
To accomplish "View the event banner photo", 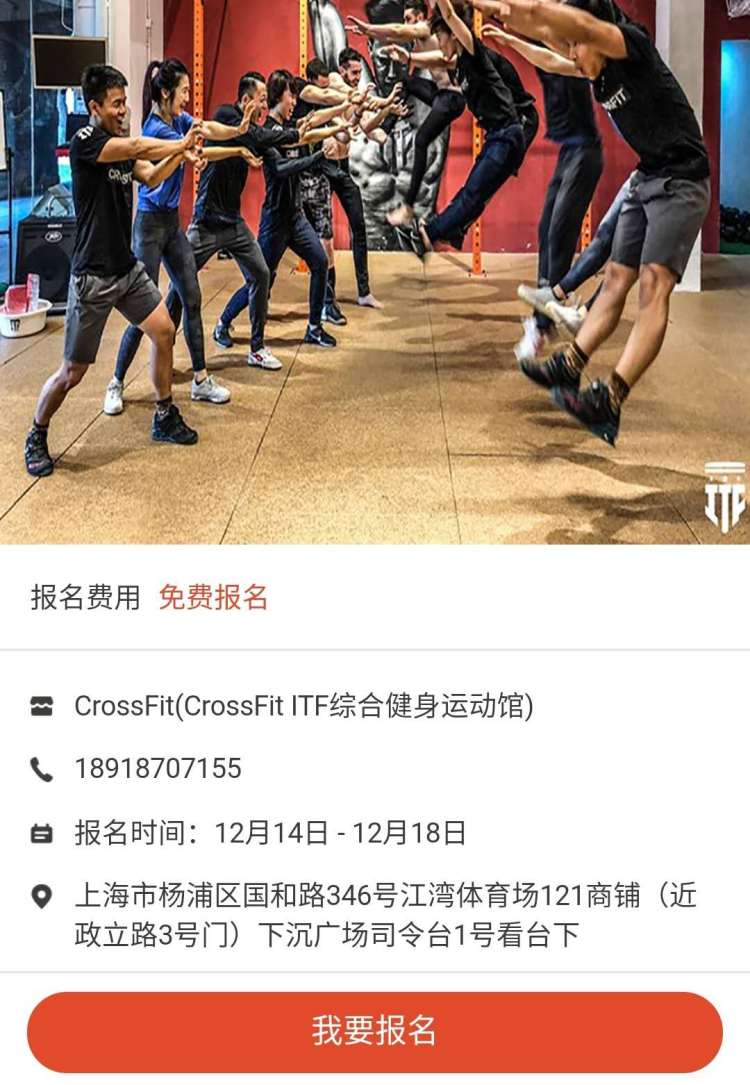I will point(375,272).
